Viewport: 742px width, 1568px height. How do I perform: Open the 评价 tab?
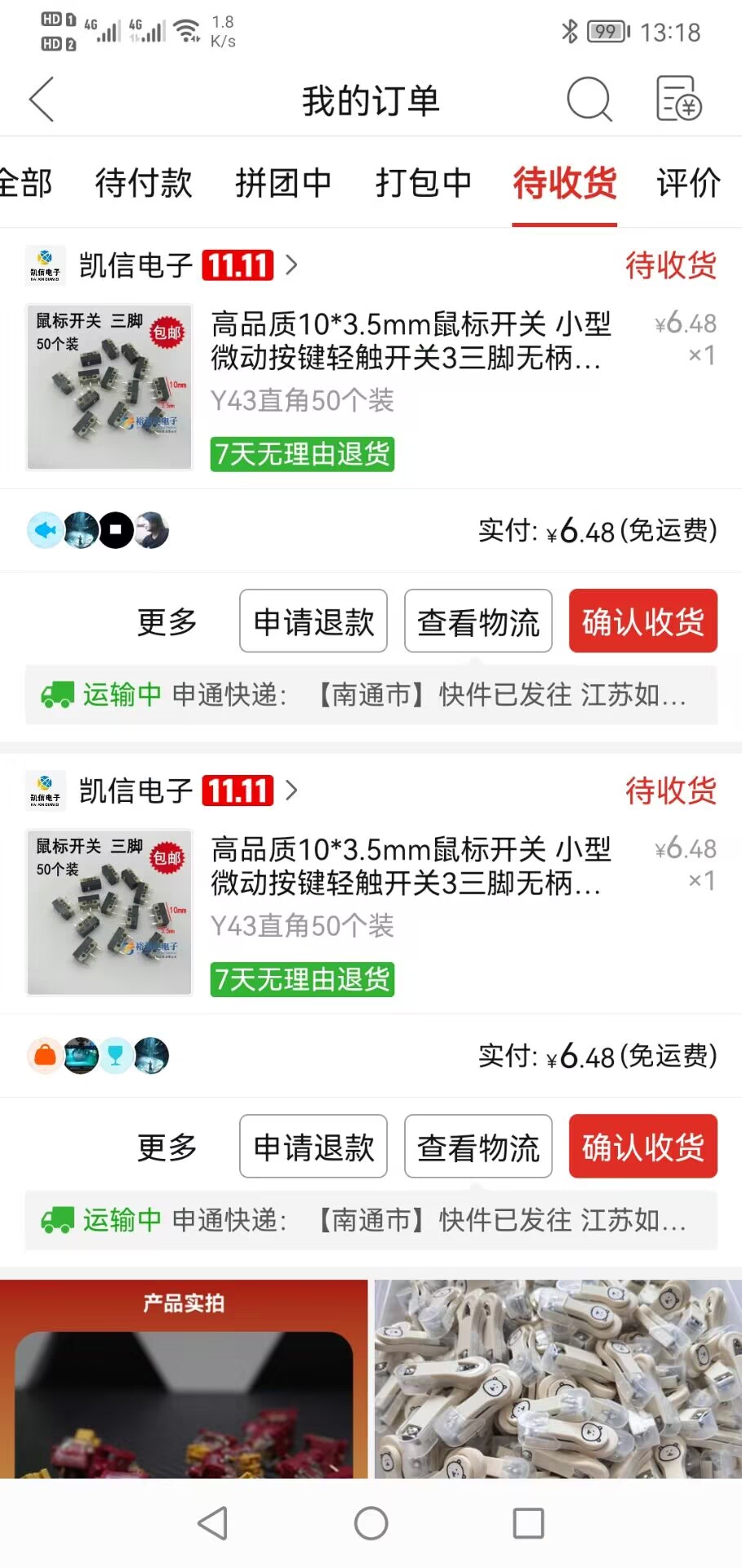[x=688, y=183]
